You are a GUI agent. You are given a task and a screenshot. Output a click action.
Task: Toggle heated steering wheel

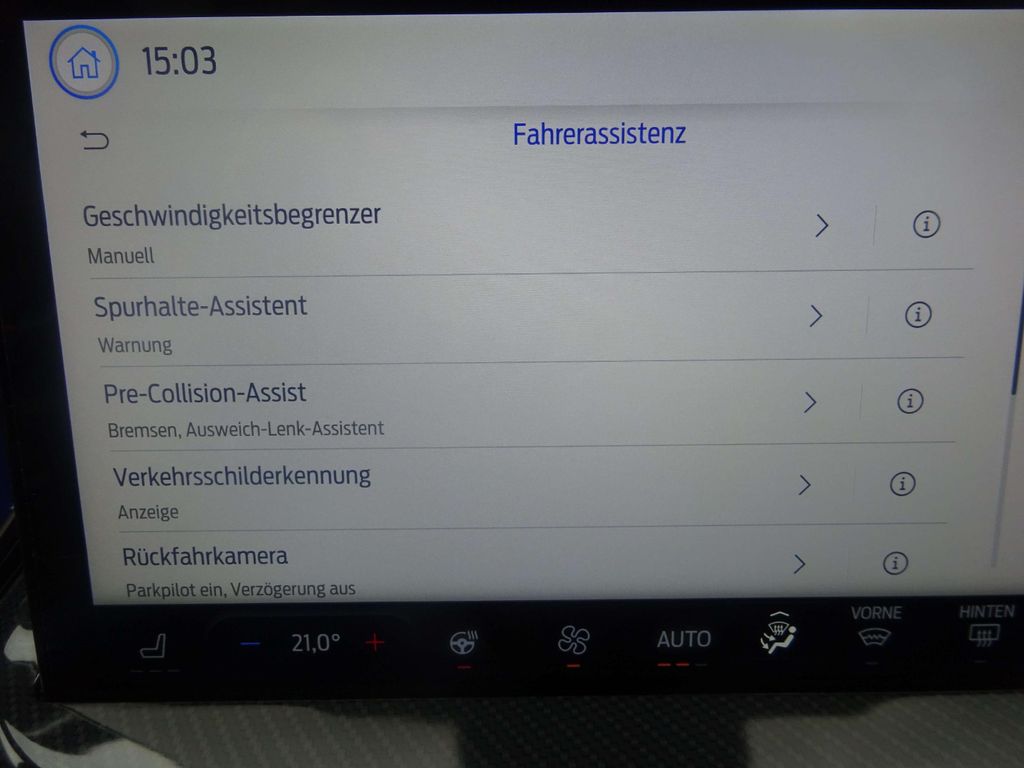click(463, 642)
